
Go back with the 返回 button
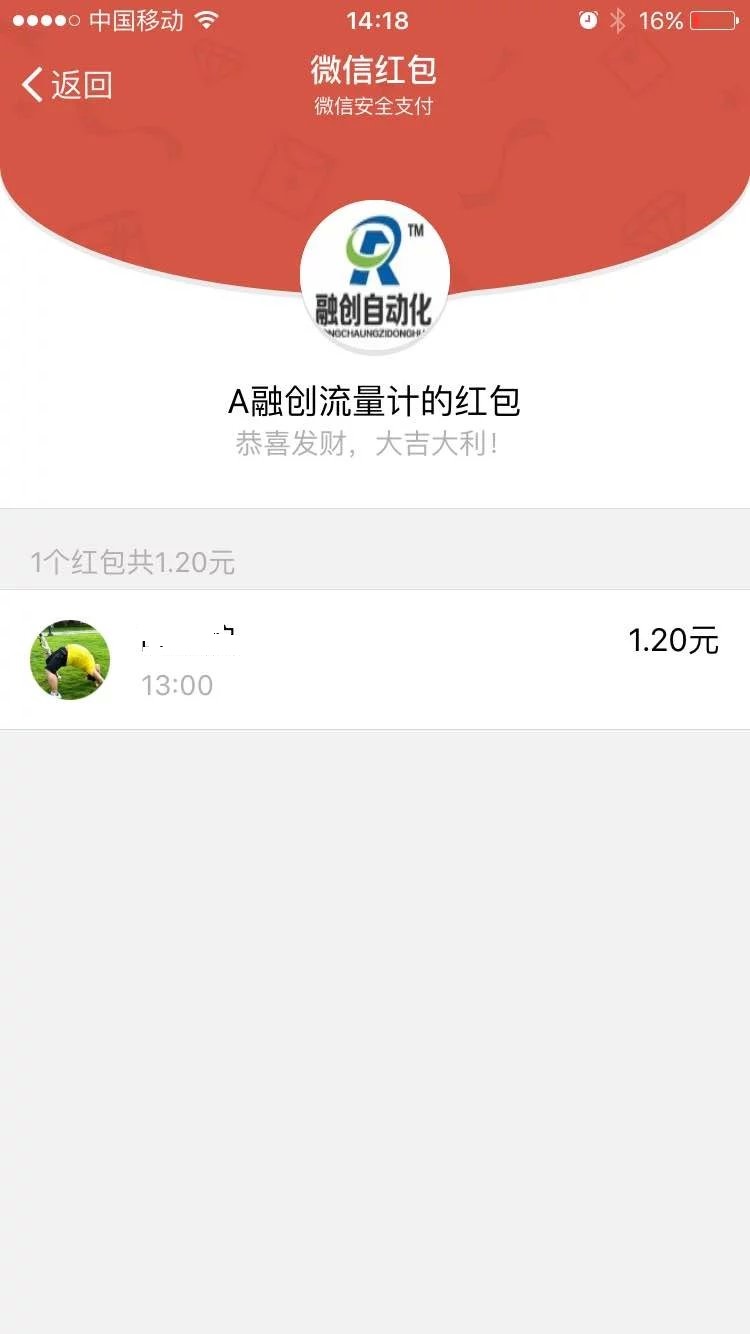[x=67, y=85]
